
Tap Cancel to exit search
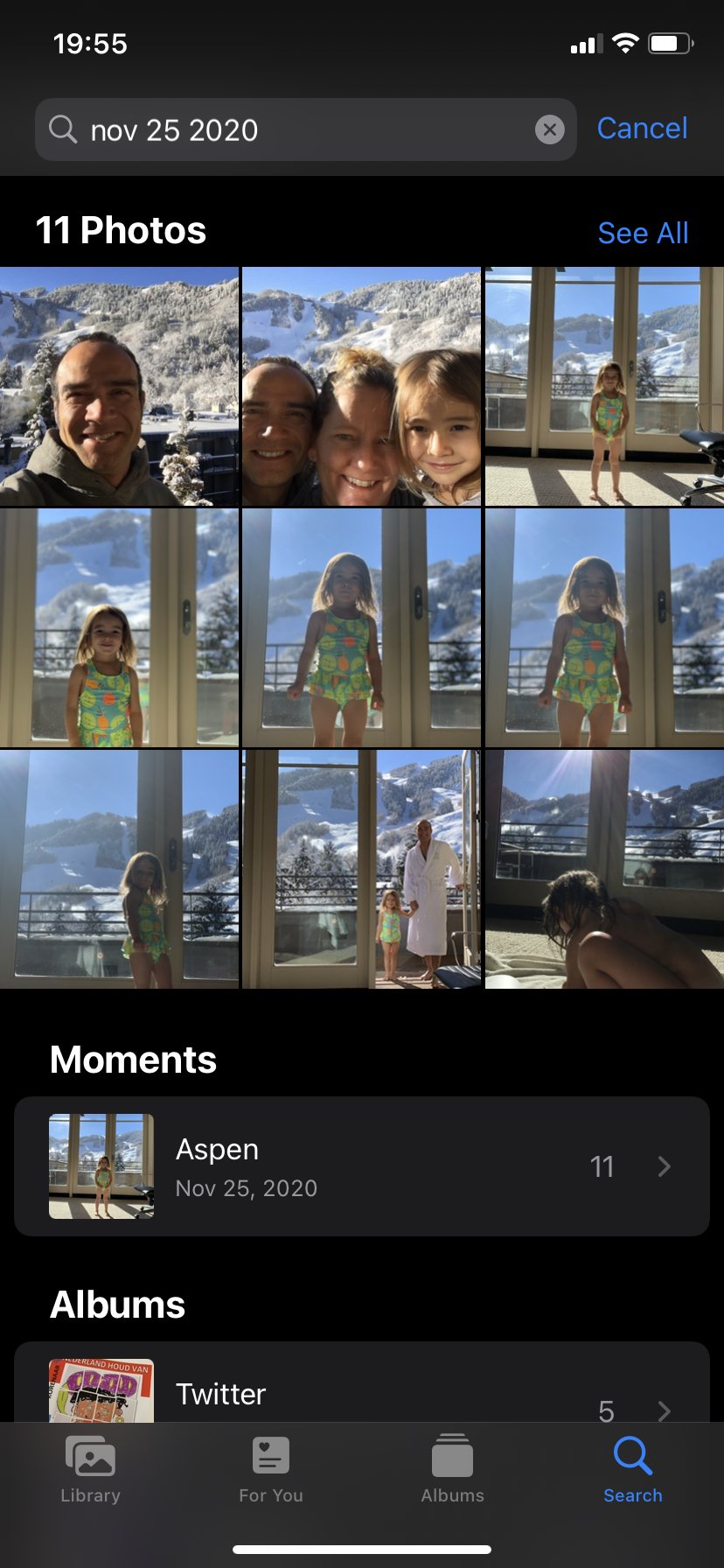click(x=642, y=129)
